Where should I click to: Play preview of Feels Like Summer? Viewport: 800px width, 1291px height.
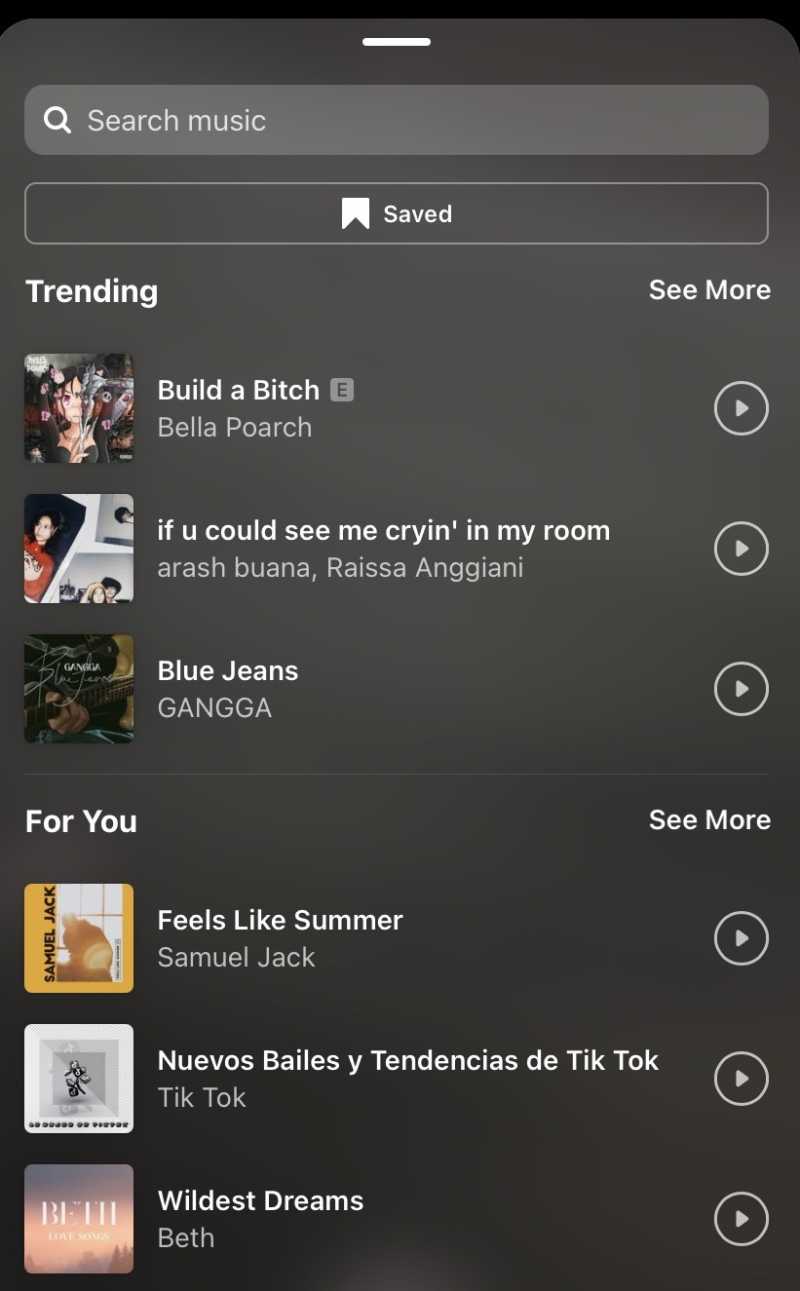coord(741,938)
